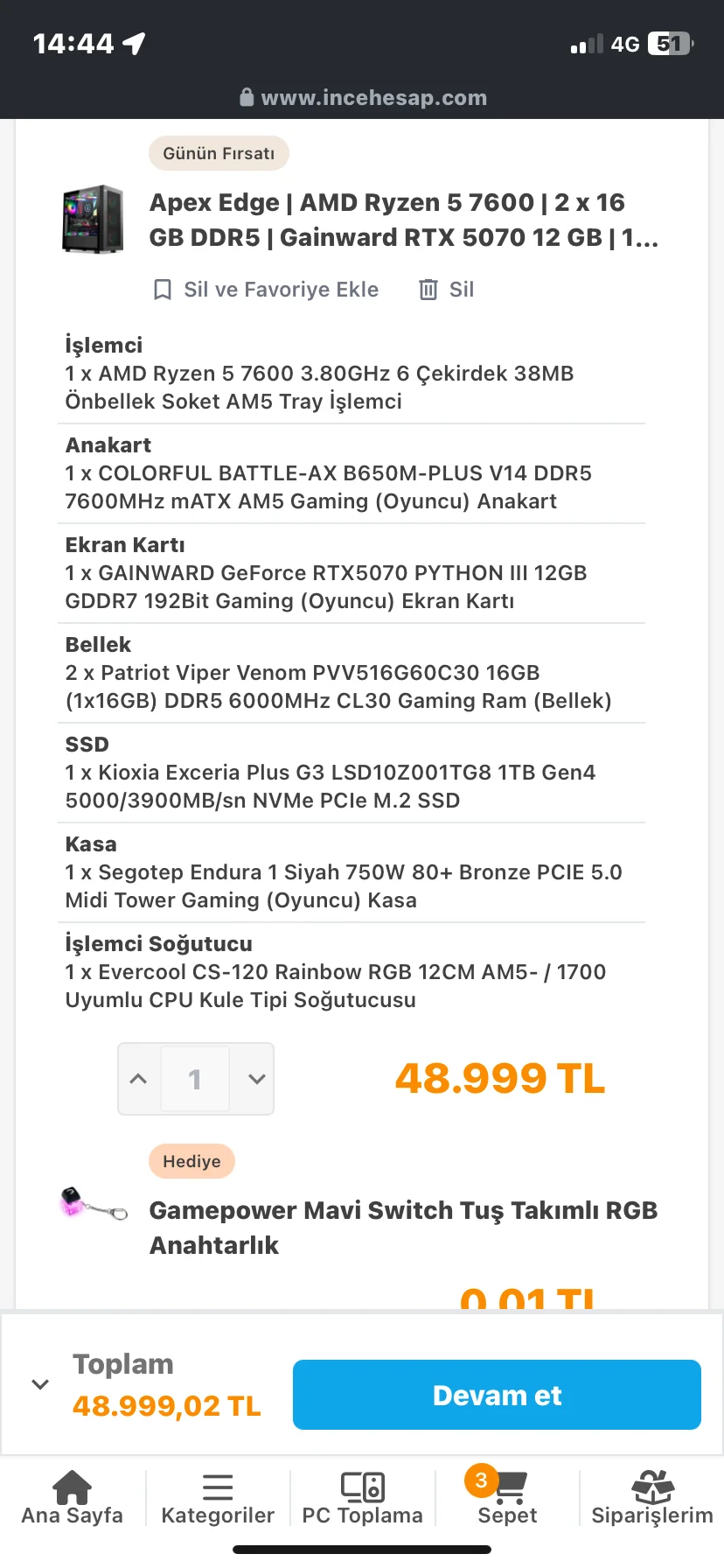Screen dimensions: 724x1568
Task: Tap the quantity field showing 1
Action: click(x=195, y=1079)
